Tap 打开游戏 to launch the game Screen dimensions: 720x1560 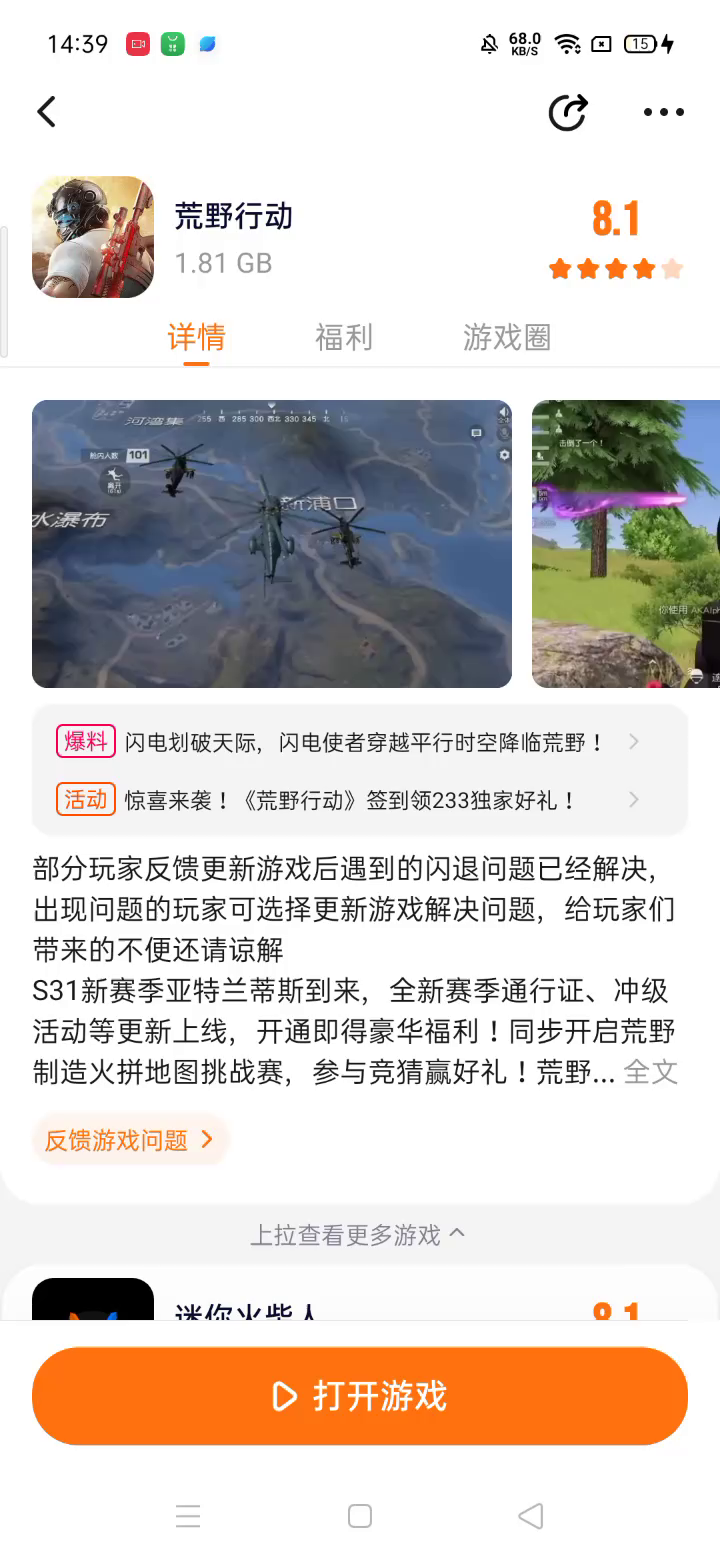360,1396
